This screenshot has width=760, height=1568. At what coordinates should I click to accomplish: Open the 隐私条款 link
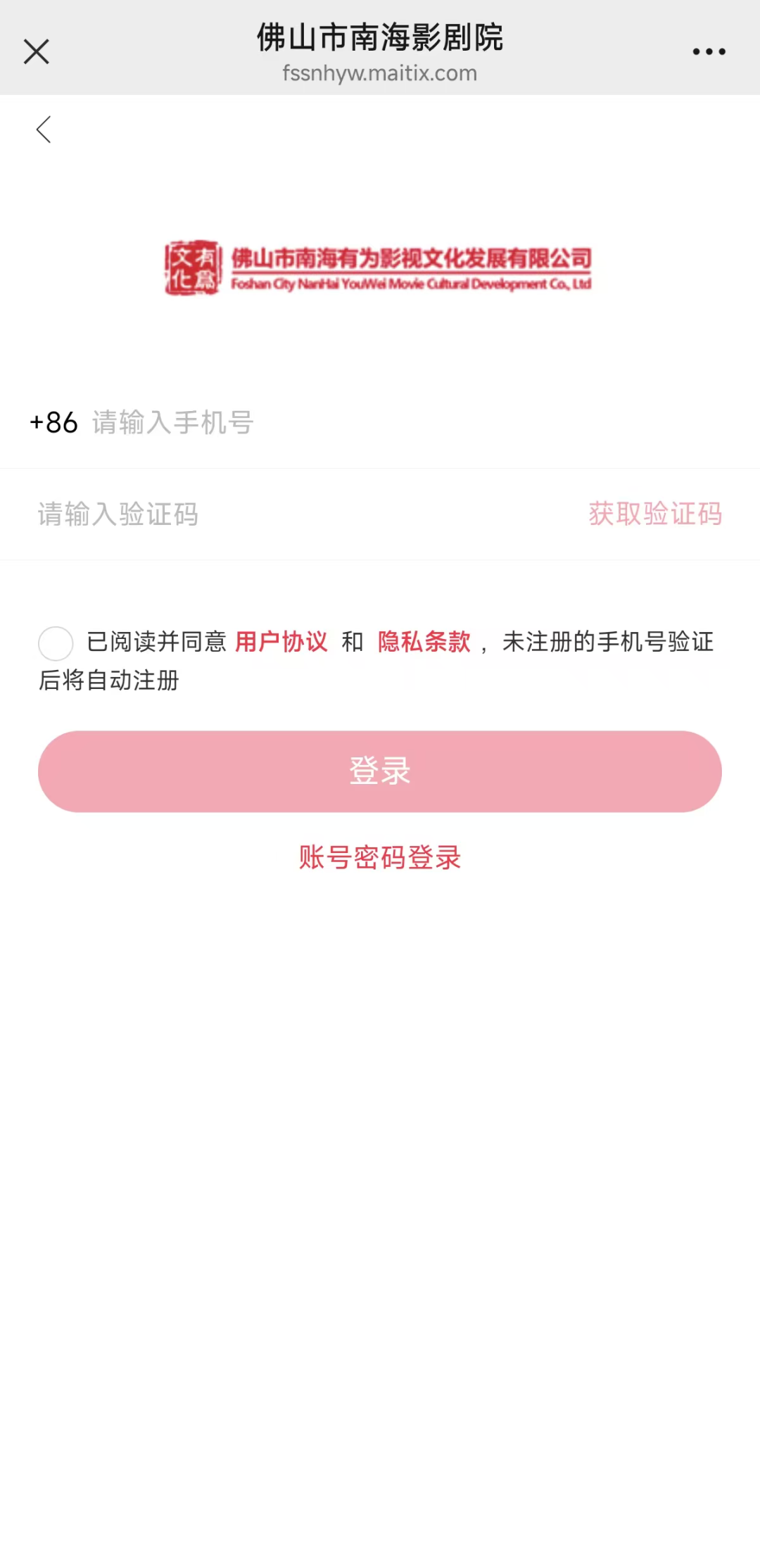pos(424,642)
